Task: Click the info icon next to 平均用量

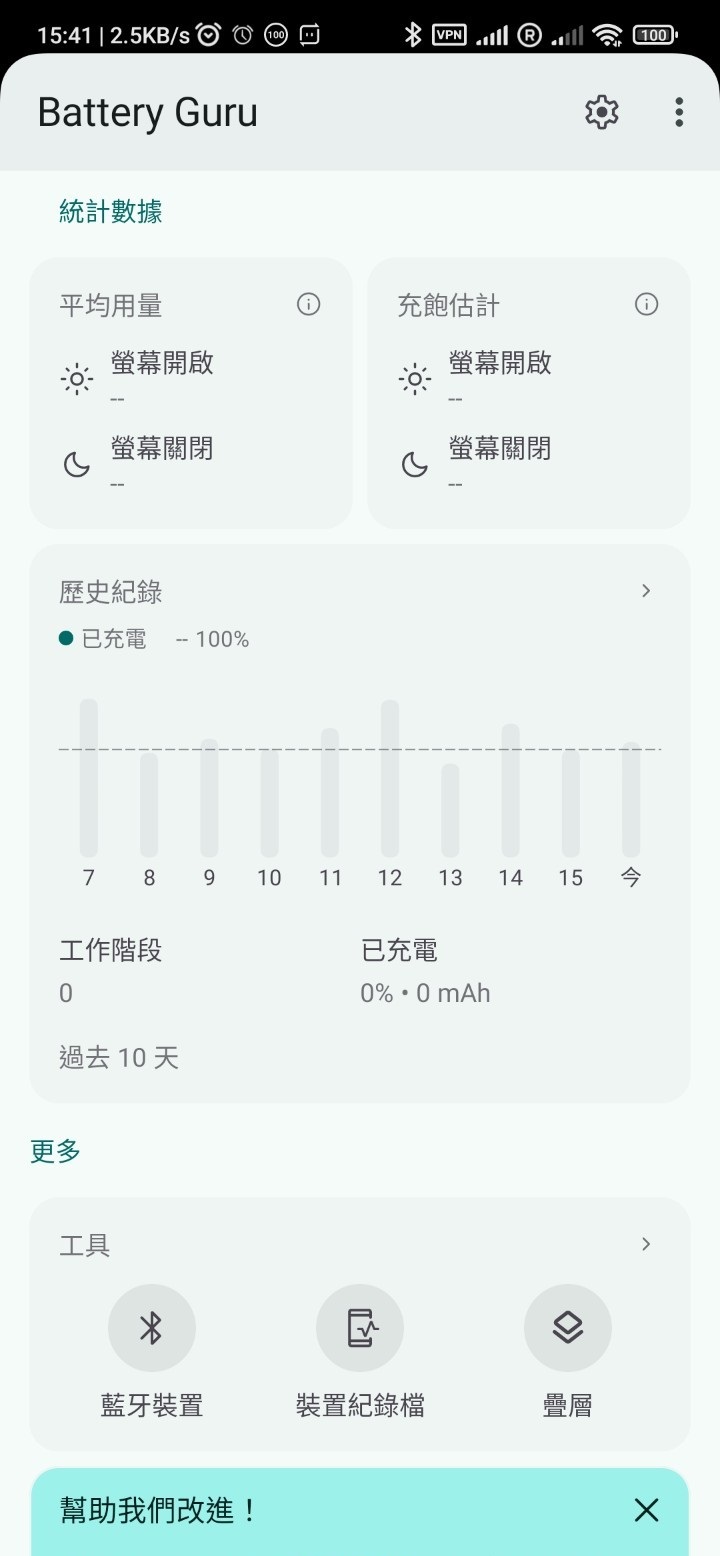Action: [x=309, y=304]
